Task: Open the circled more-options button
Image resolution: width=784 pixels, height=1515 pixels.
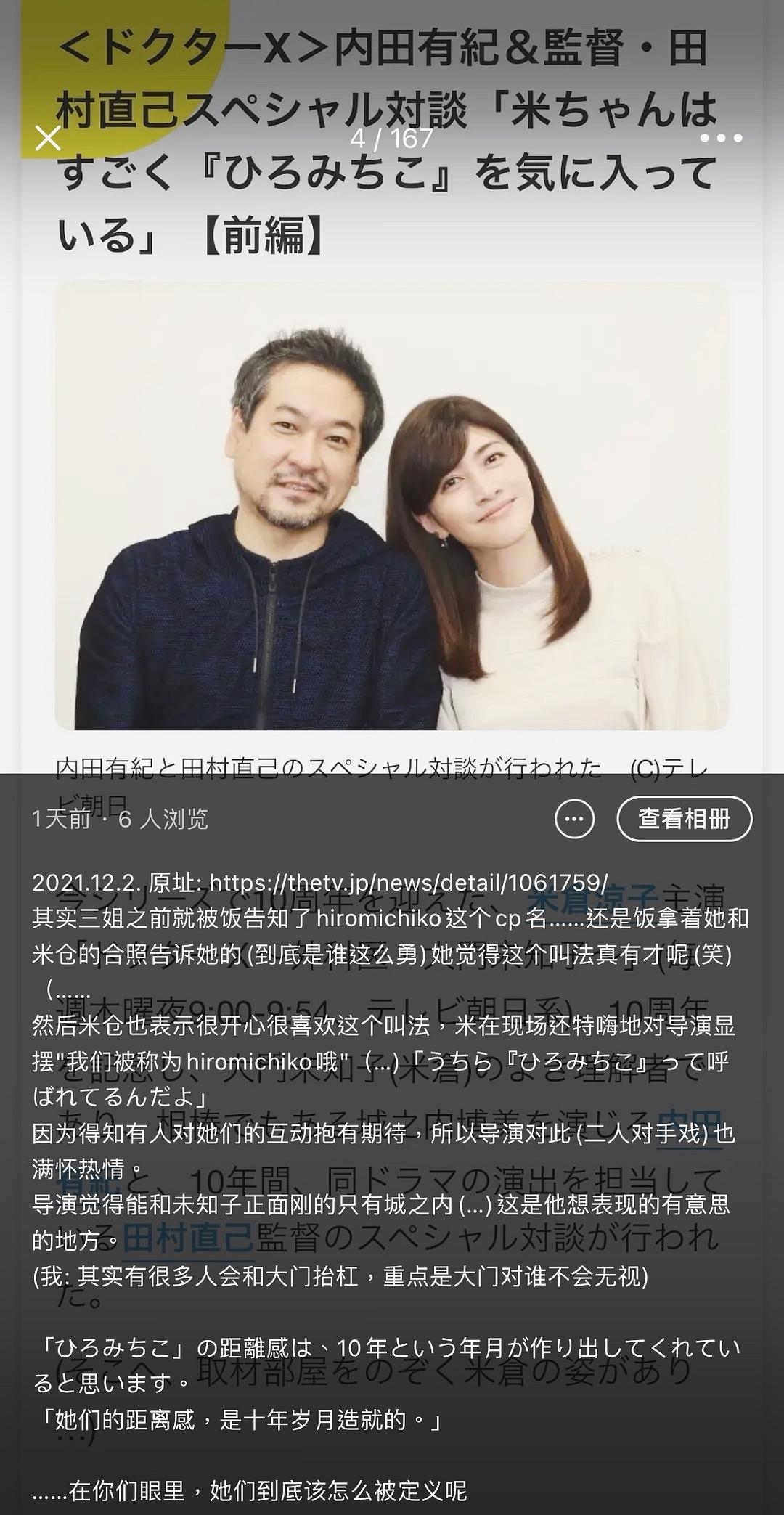Action: (x=574, y=819)
